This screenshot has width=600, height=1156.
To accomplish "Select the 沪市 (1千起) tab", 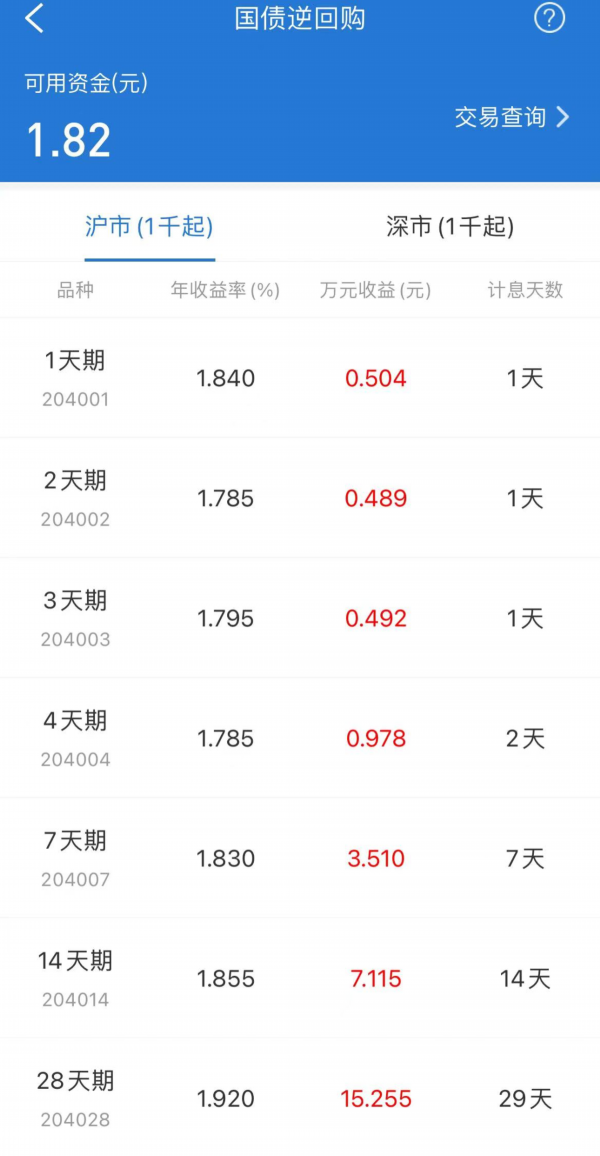I will click(150, 226).
